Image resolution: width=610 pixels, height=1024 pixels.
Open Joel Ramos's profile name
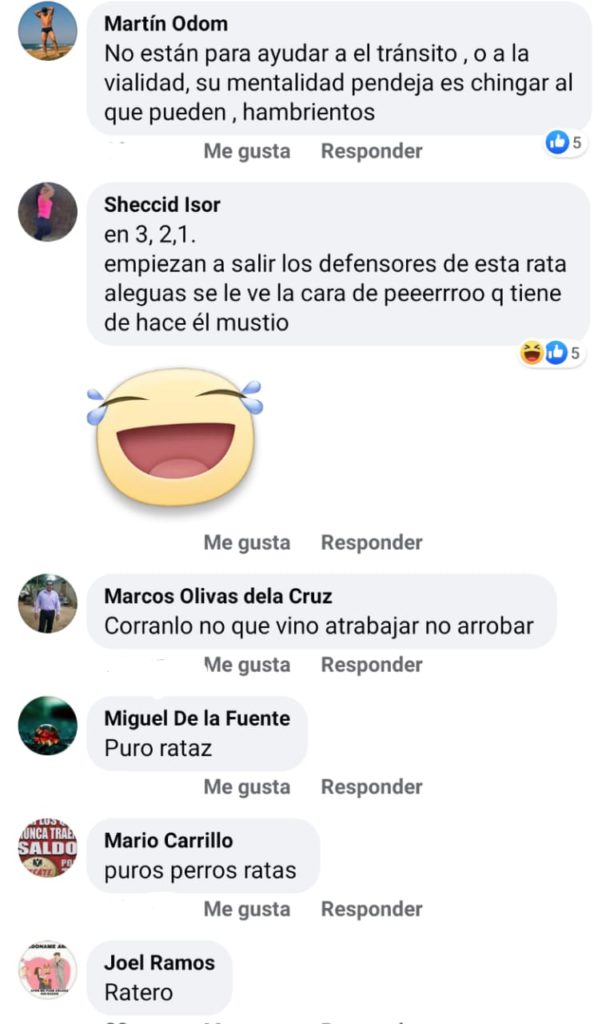click(x=159, y=962)
